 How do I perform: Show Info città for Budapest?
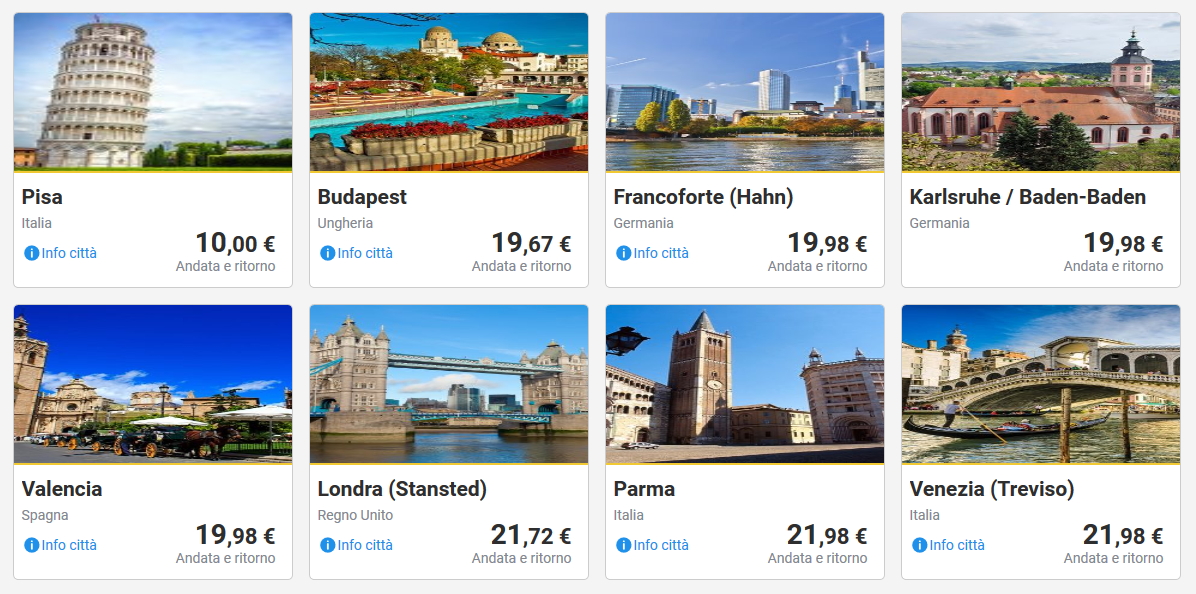pyautogui.click(x=357, y=253)
